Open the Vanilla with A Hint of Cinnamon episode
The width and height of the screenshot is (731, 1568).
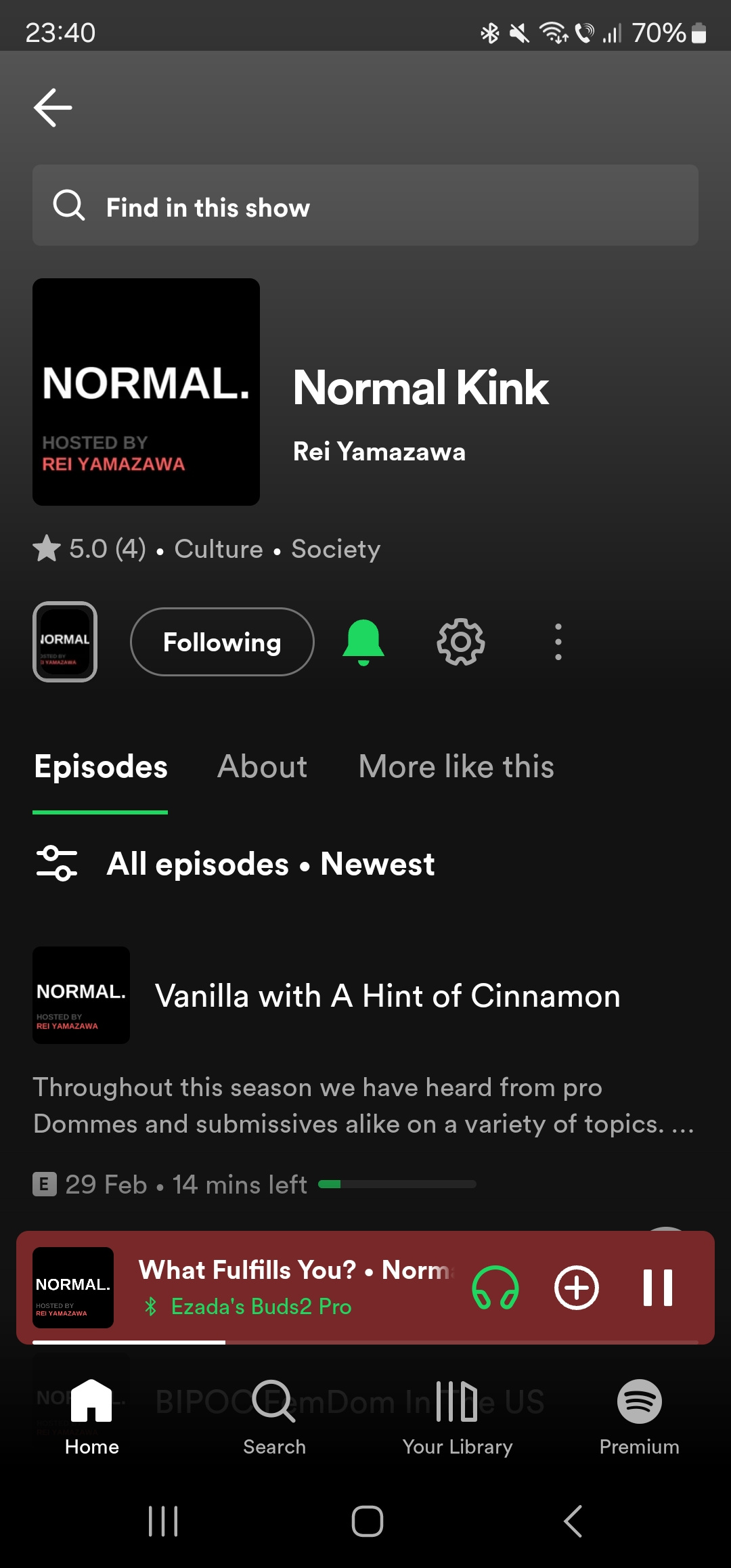(x=387, y=996)
